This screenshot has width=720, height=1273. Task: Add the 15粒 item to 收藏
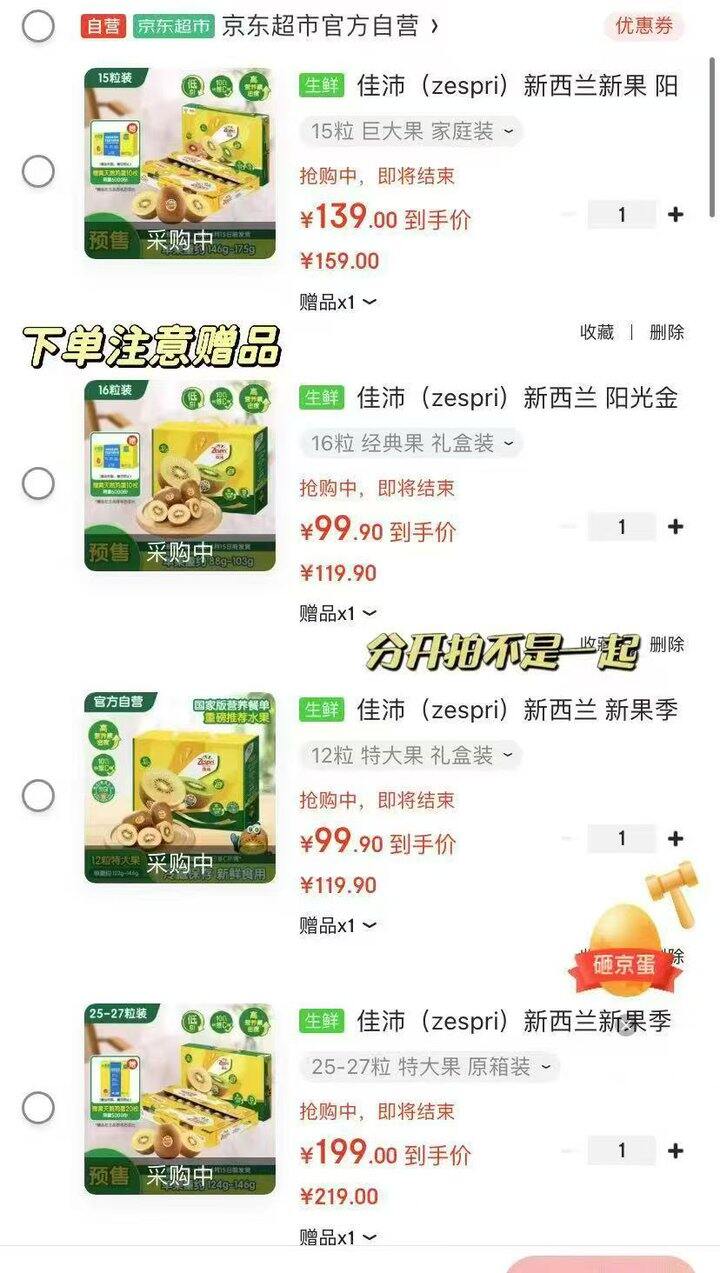(x=597, y=332)
